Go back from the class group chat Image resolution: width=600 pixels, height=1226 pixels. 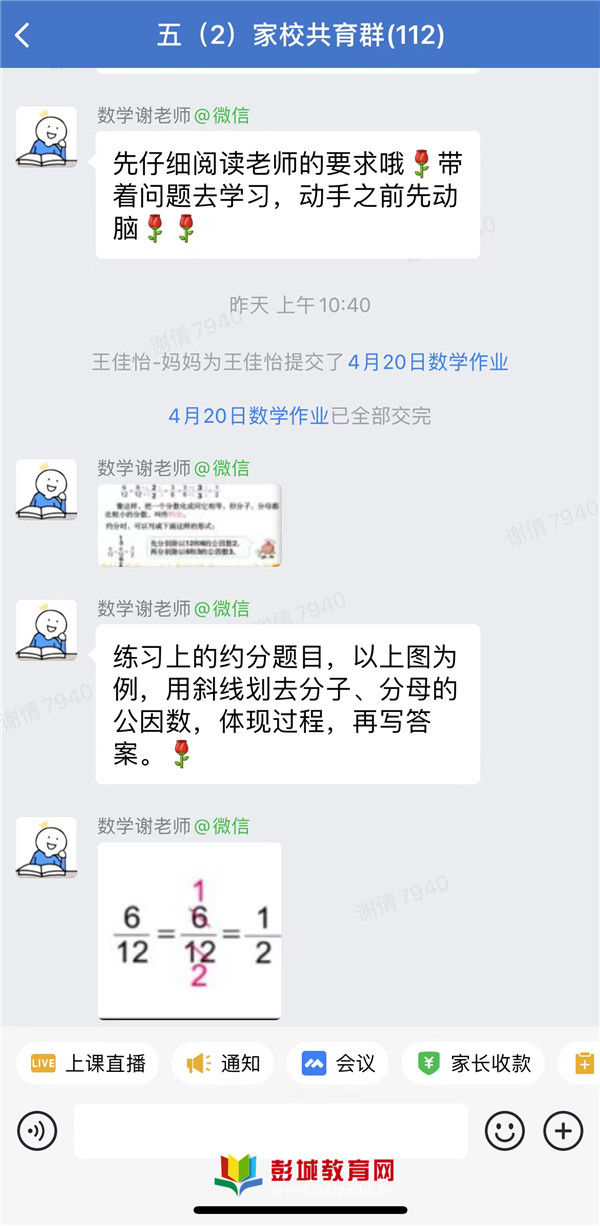pos(23,36)
